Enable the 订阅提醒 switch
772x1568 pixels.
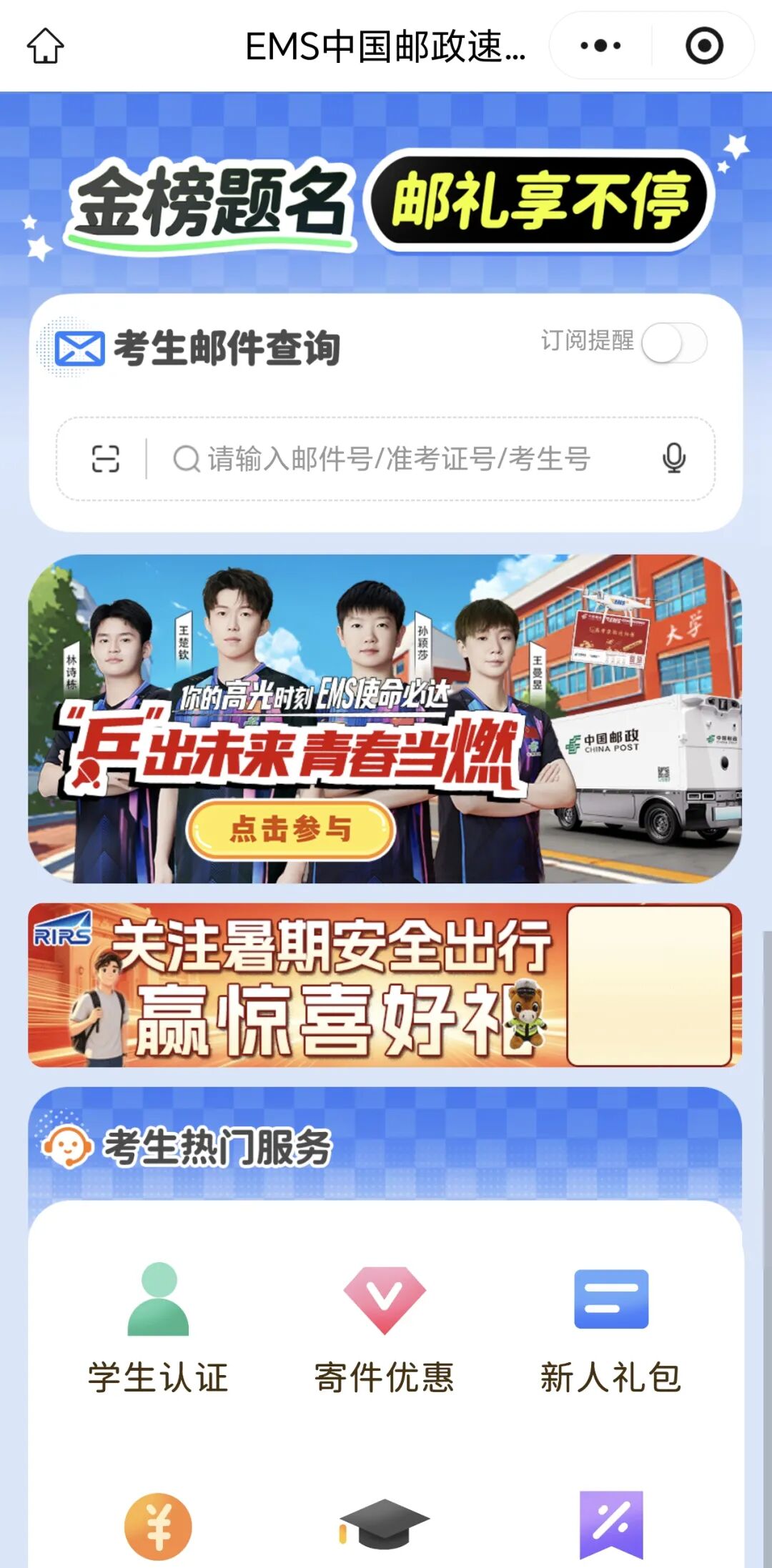coord(674,343)
